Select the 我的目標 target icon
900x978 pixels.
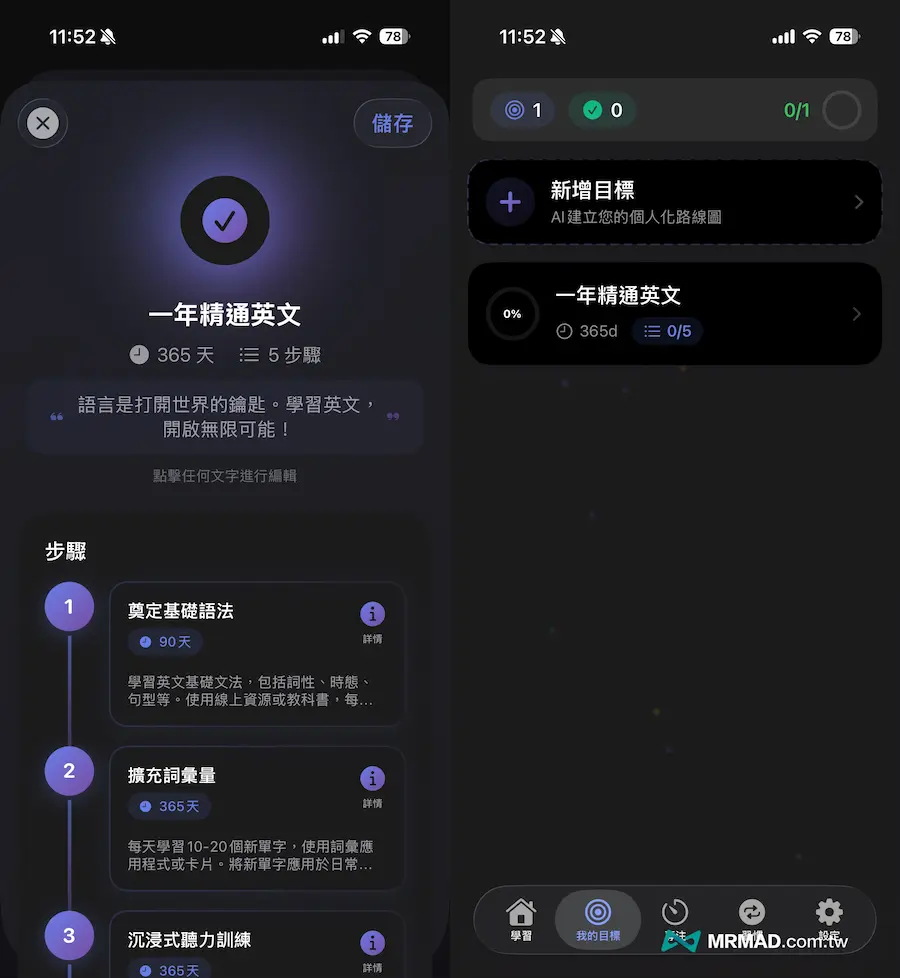pos(598,912)
